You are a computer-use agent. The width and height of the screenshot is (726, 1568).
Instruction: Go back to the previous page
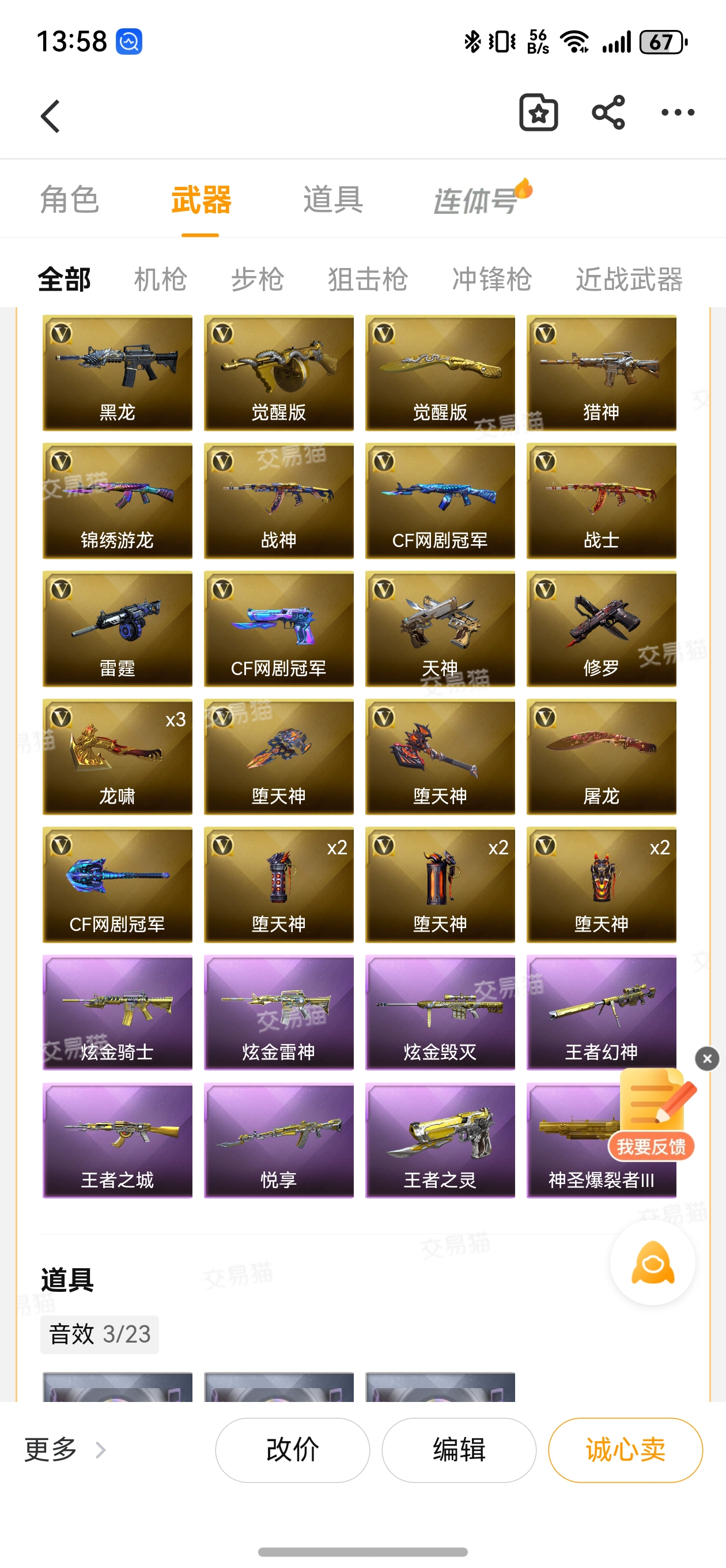coord(51,116)
